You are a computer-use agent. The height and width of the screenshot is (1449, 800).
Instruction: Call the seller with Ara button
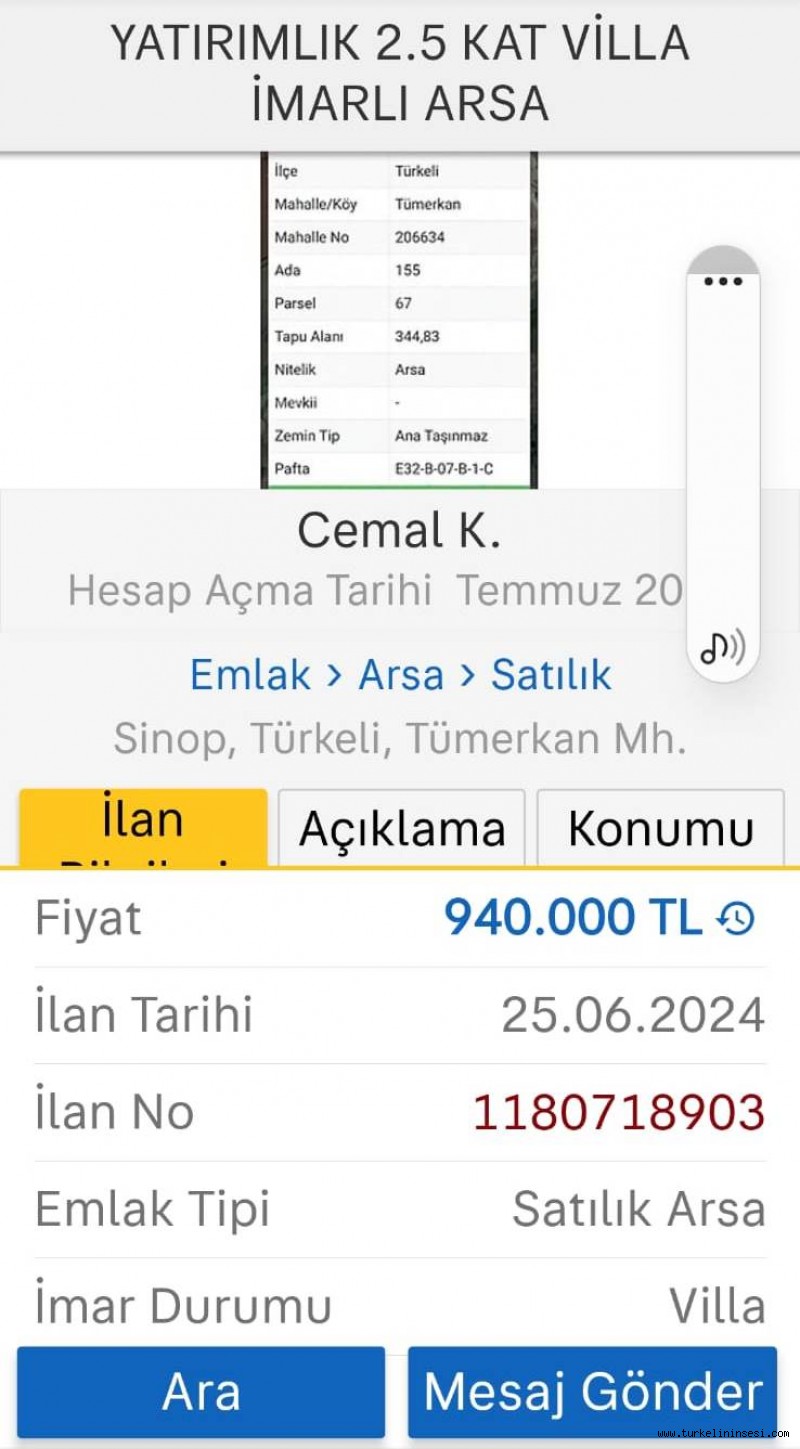point(201,1392)
